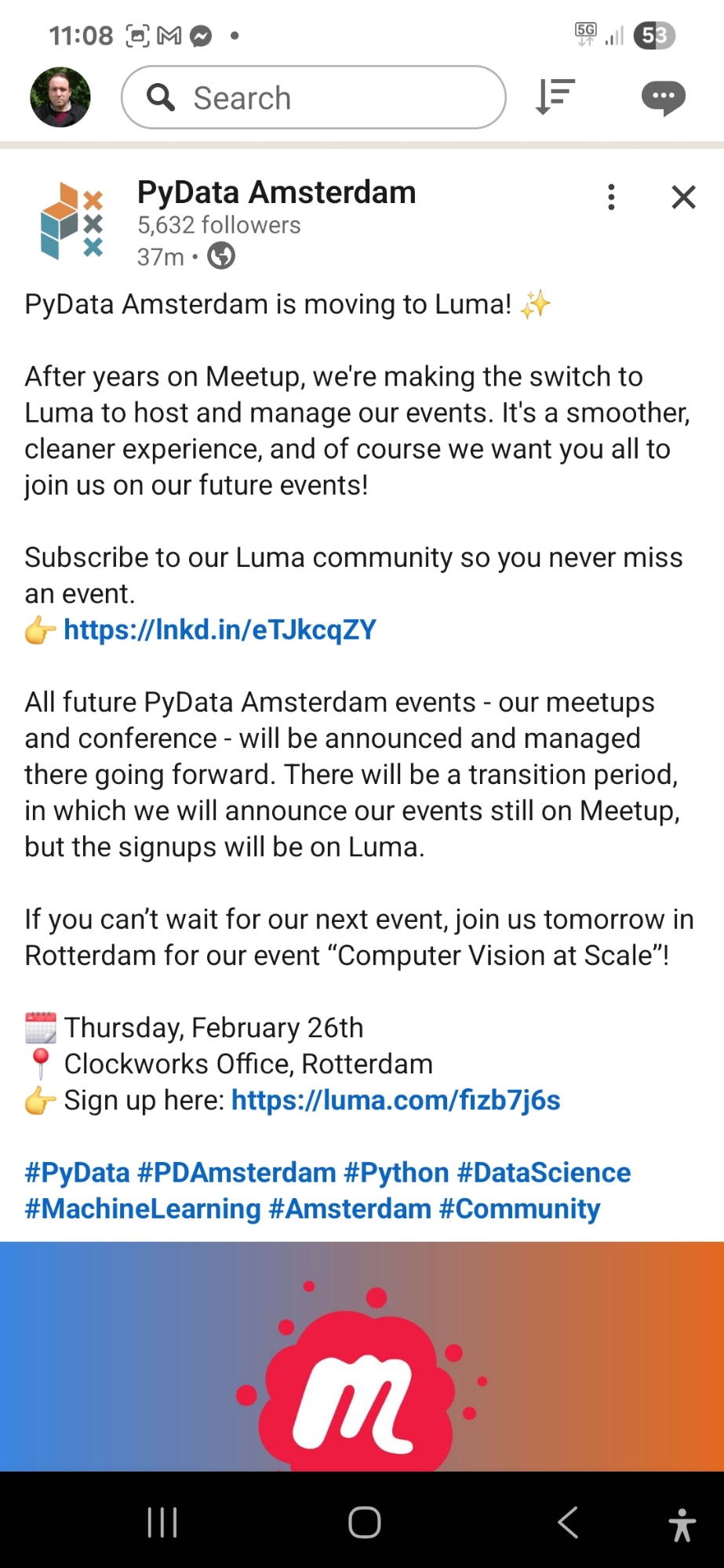This screenshot has height=1568, width=724.
Task: Open the #Python hashtag
Action: pos(396,1172)
